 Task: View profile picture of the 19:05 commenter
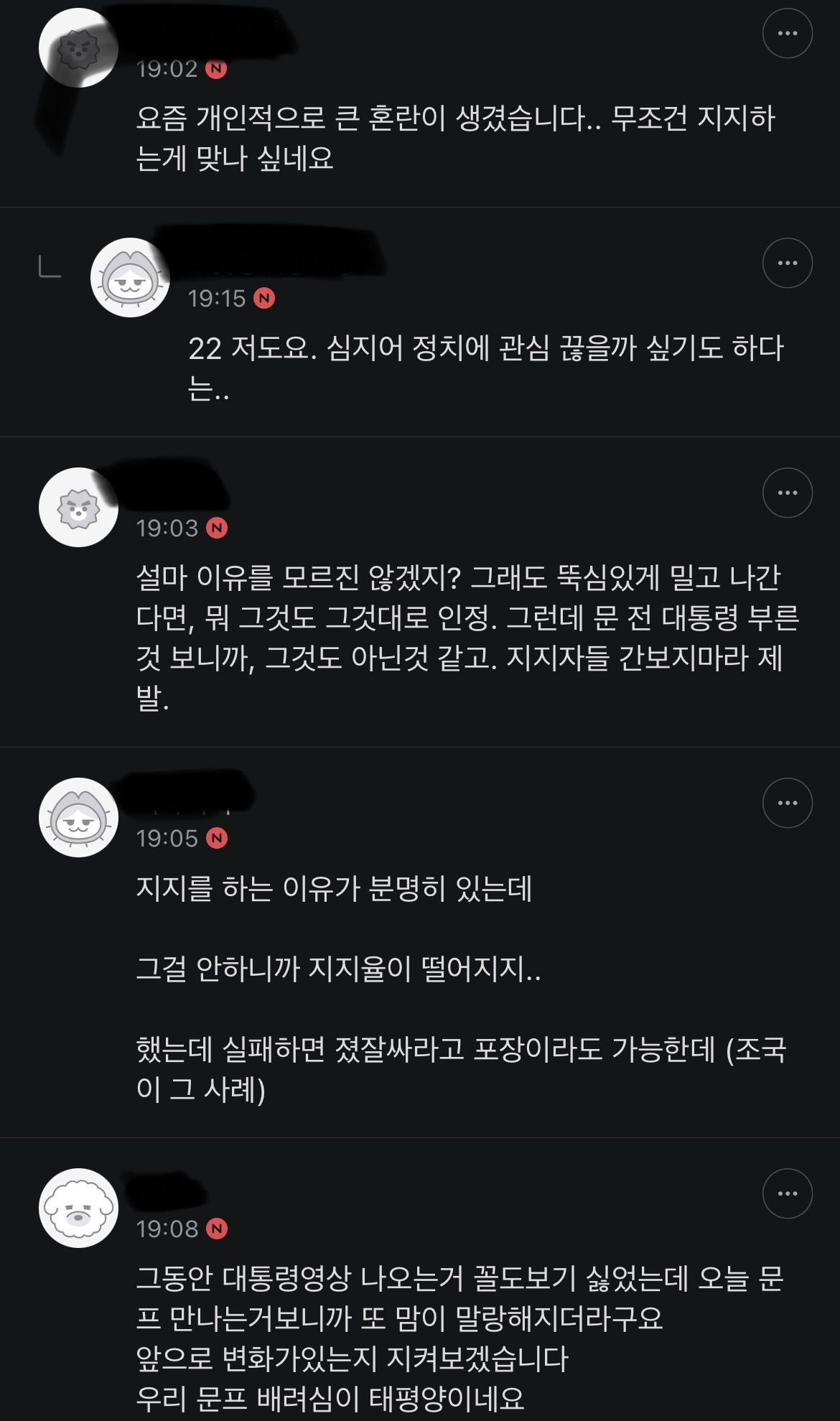pos(78,818)
